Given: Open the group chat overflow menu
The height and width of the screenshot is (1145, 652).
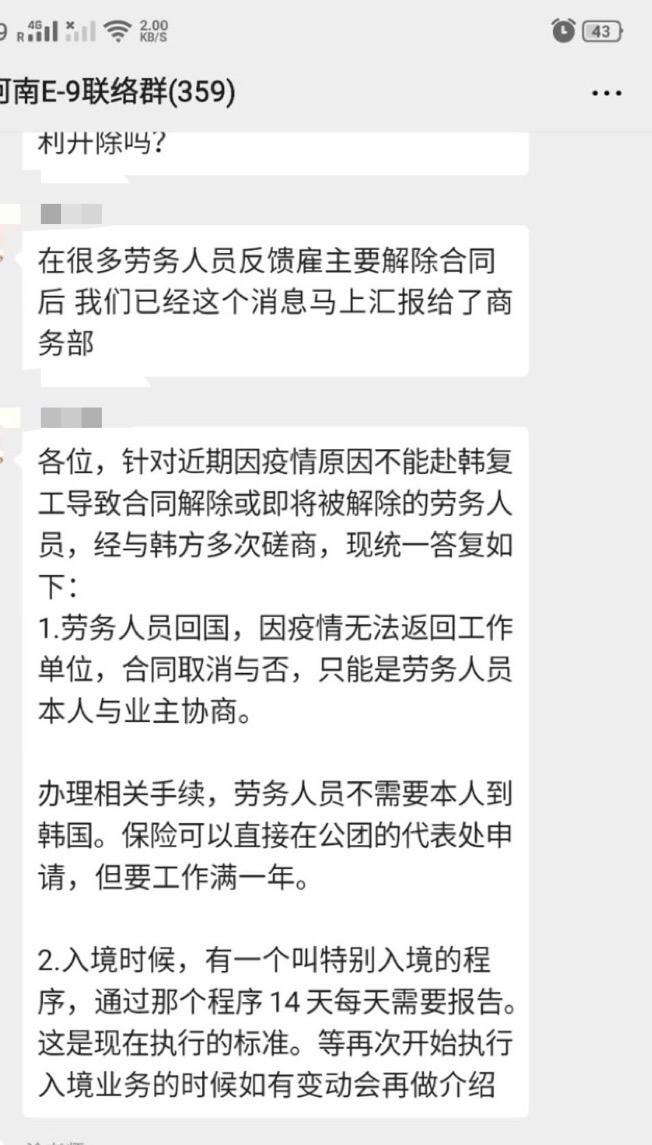Looking at the screenshot, I should click(606, 93).
